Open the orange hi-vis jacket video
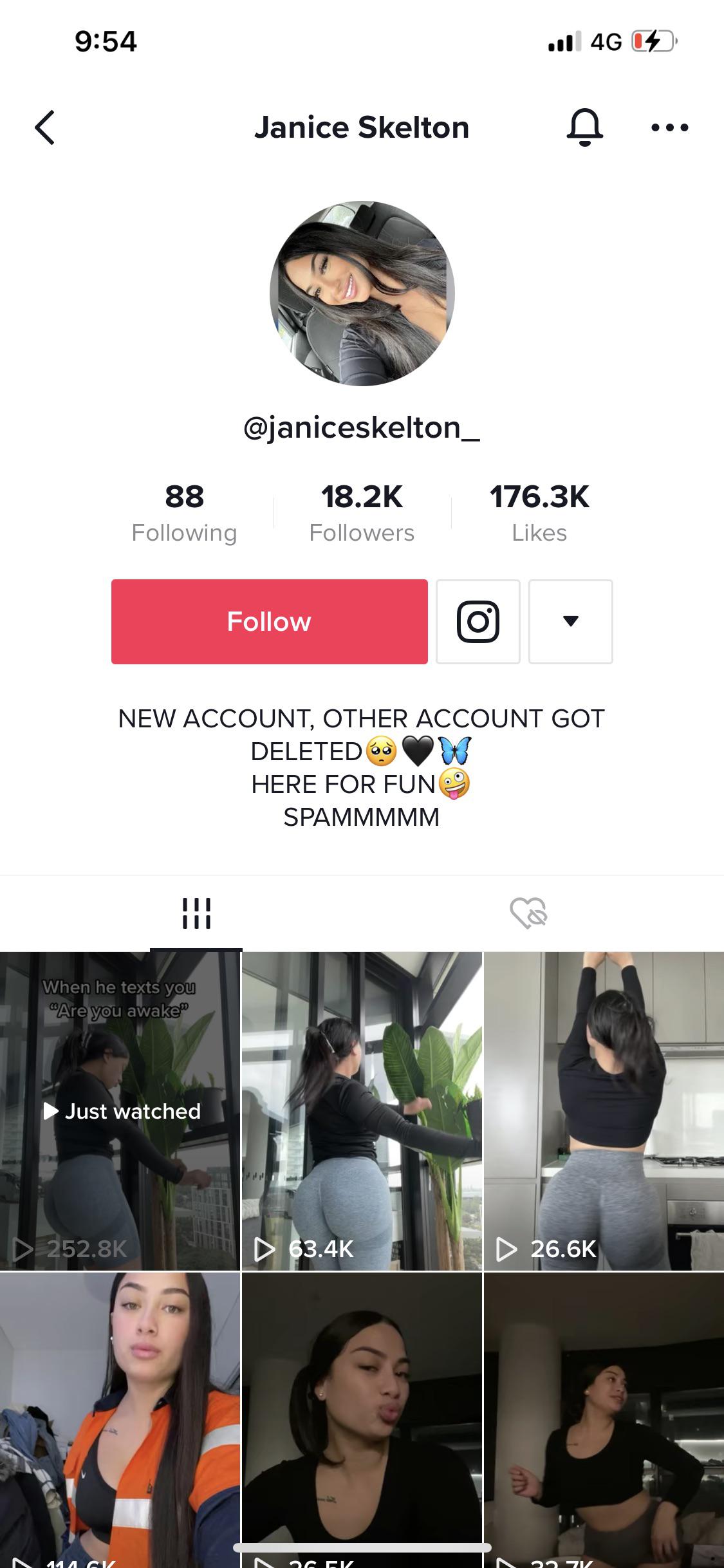 tap(120, 1416)
